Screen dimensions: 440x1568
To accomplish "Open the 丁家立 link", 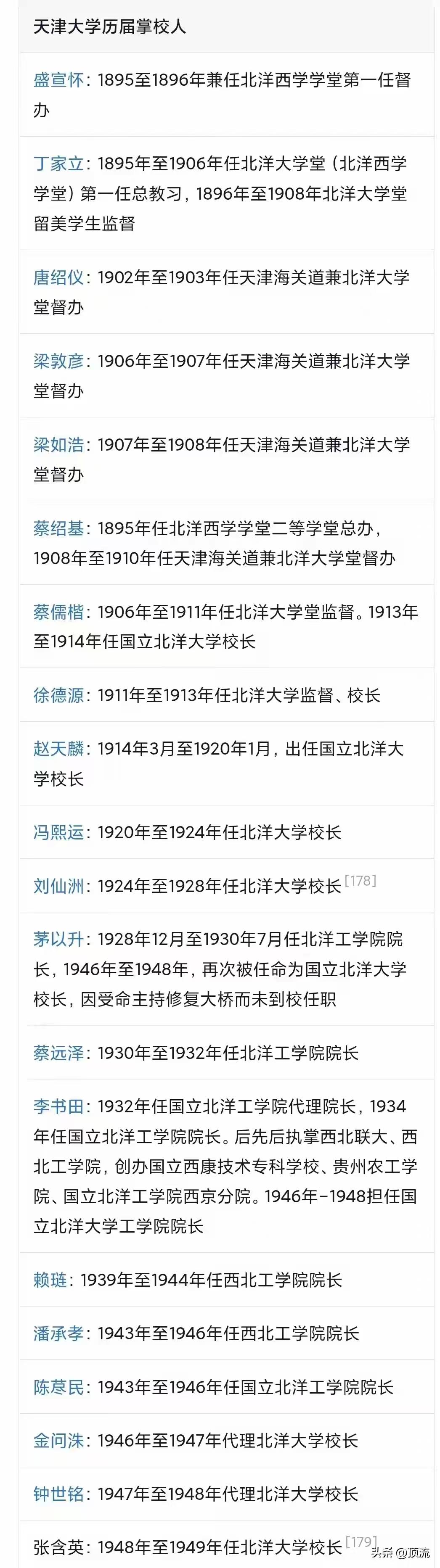I will 58,163.
